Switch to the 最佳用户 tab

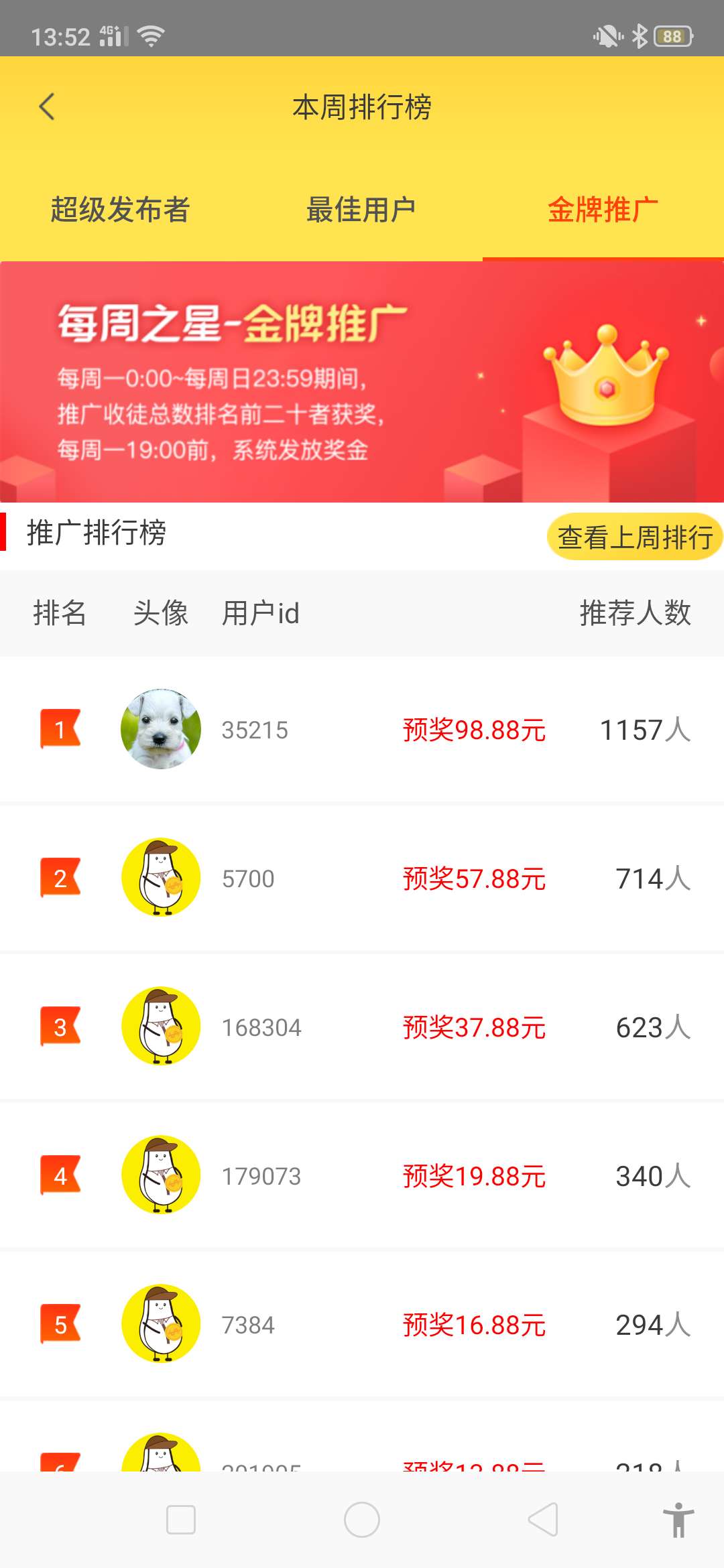point(361,210)
